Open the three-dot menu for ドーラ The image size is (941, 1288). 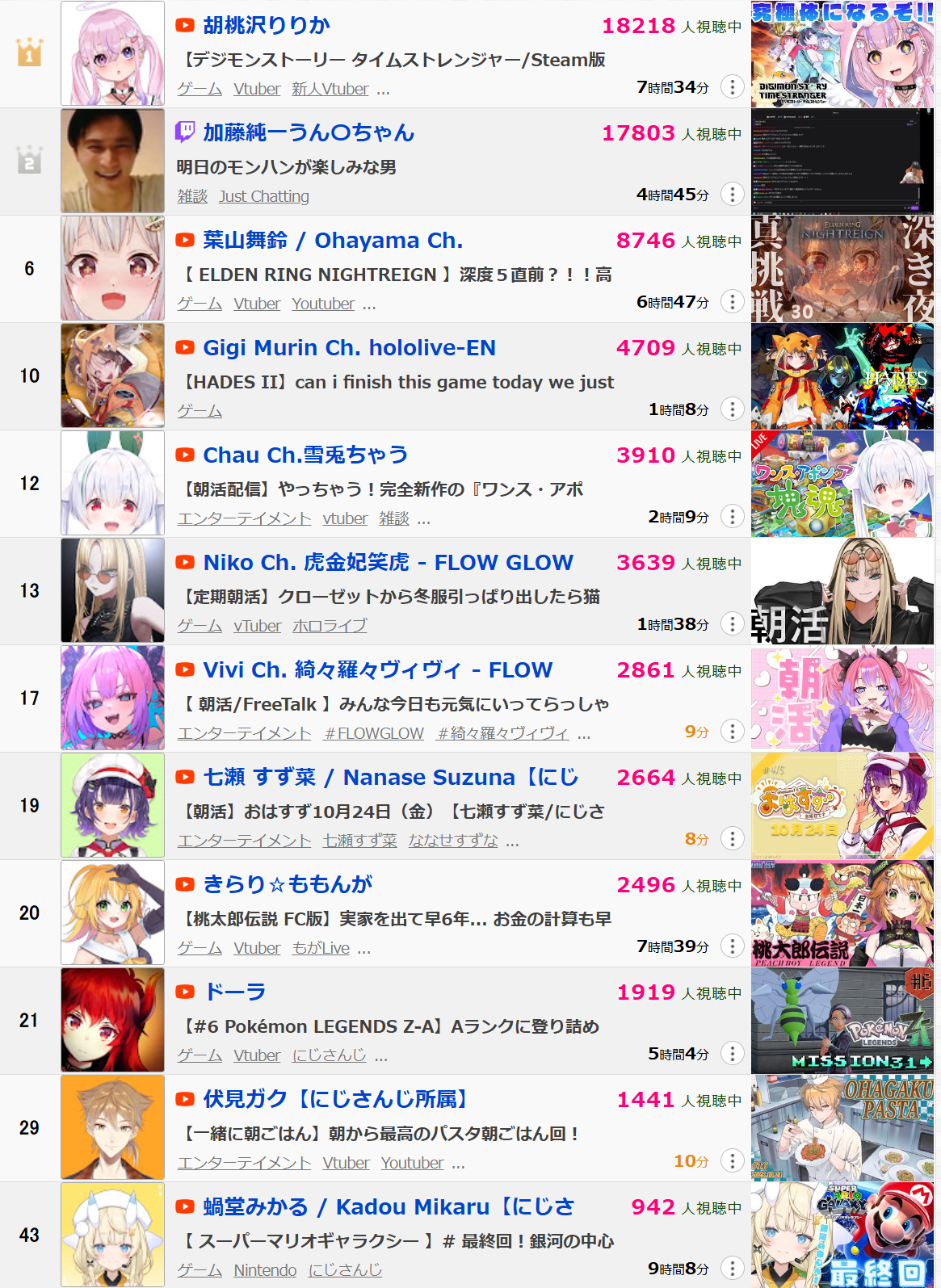(x=732, y=1053)
